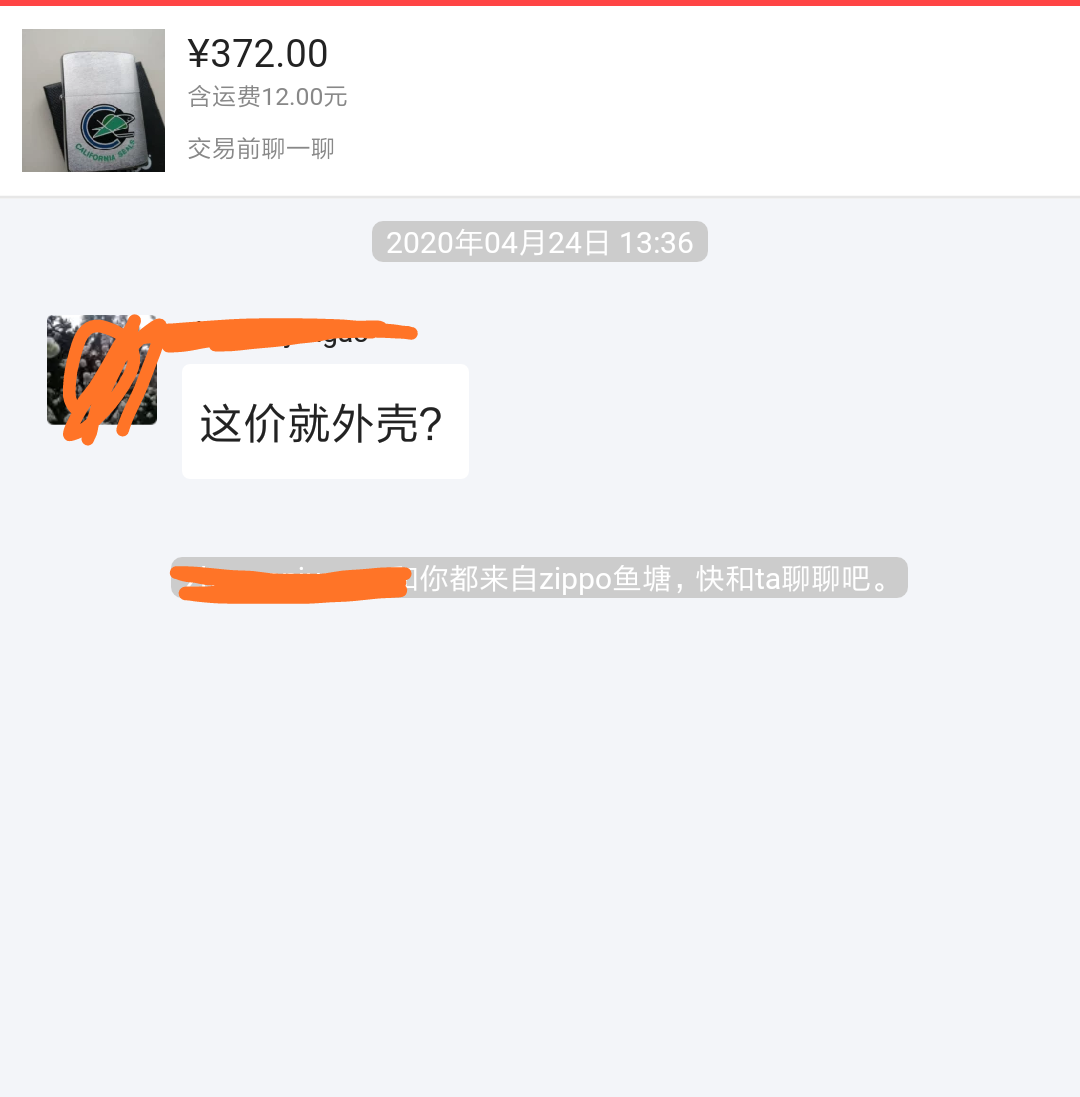Open the ¥372.00 Zippo lighter listing
The image size is (1080, 1097).
pyautogui.click(x=94, y=100)
